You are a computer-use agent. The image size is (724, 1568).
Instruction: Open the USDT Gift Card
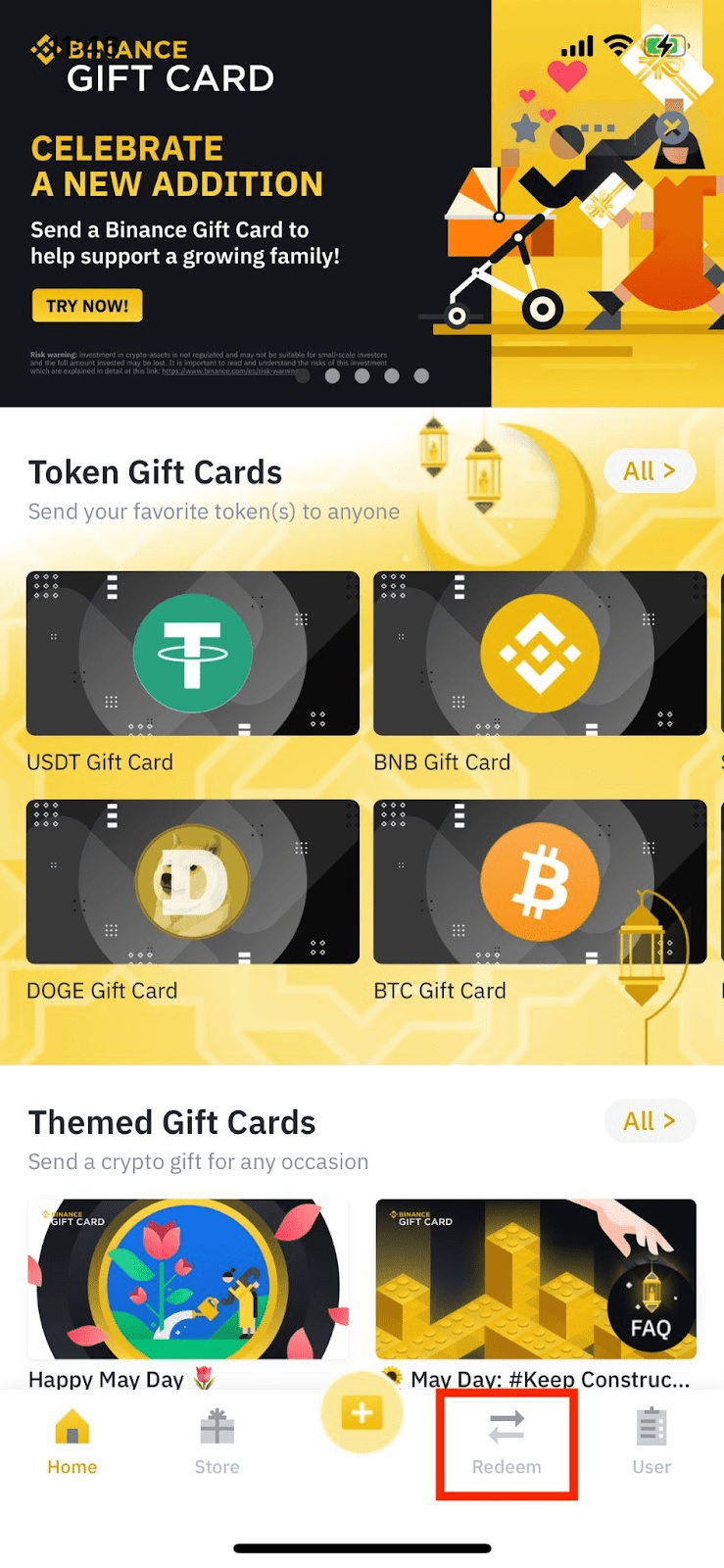click(x=193, y=654)
